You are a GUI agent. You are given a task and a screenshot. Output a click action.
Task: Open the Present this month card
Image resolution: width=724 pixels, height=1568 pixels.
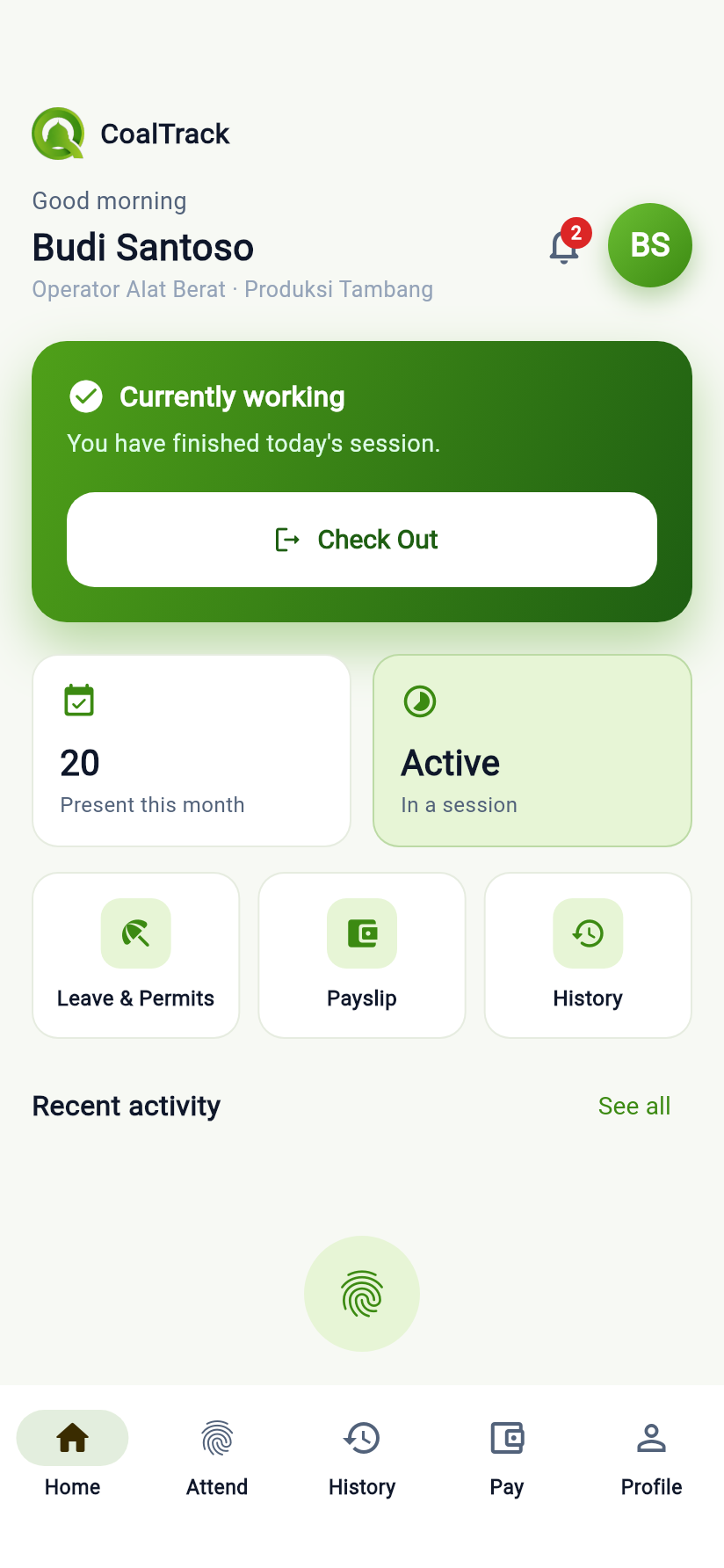pyautogui.click(x=192, y=751)
